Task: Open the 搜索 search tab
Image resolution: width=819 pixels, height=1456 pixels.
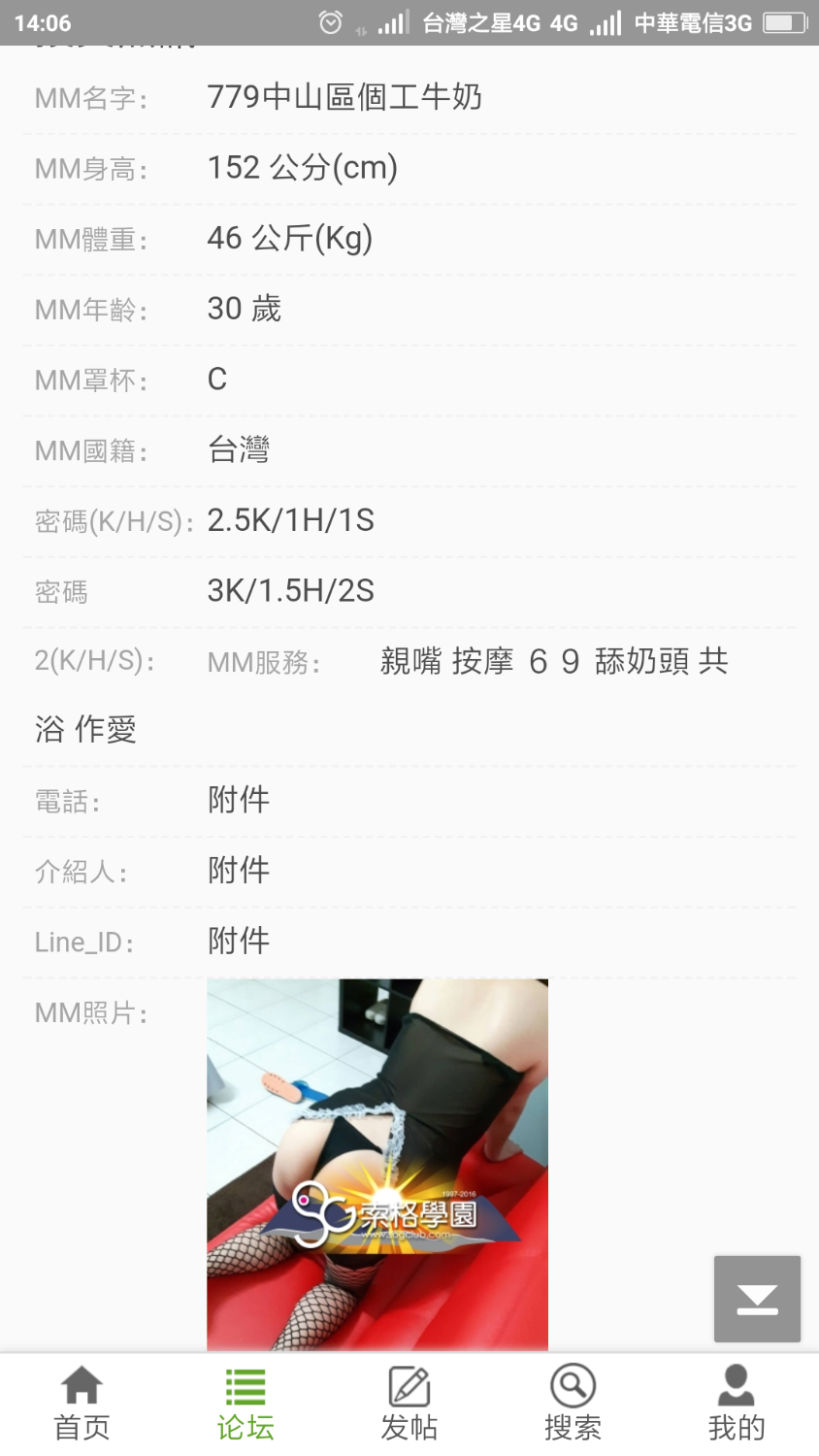Action: (573, 1404)
